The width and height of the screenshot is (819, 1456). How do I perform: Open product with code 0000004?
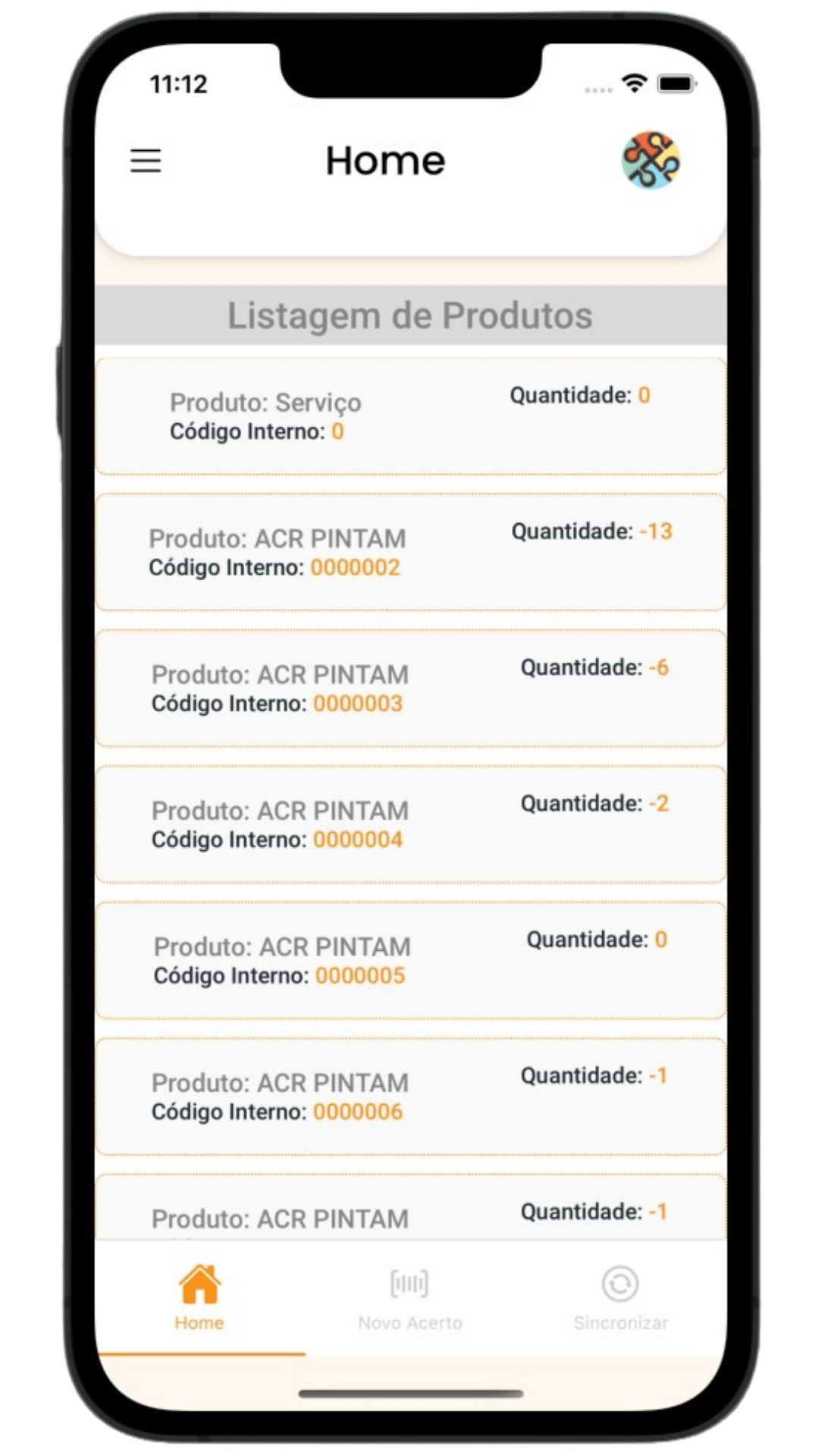(409, 824)
